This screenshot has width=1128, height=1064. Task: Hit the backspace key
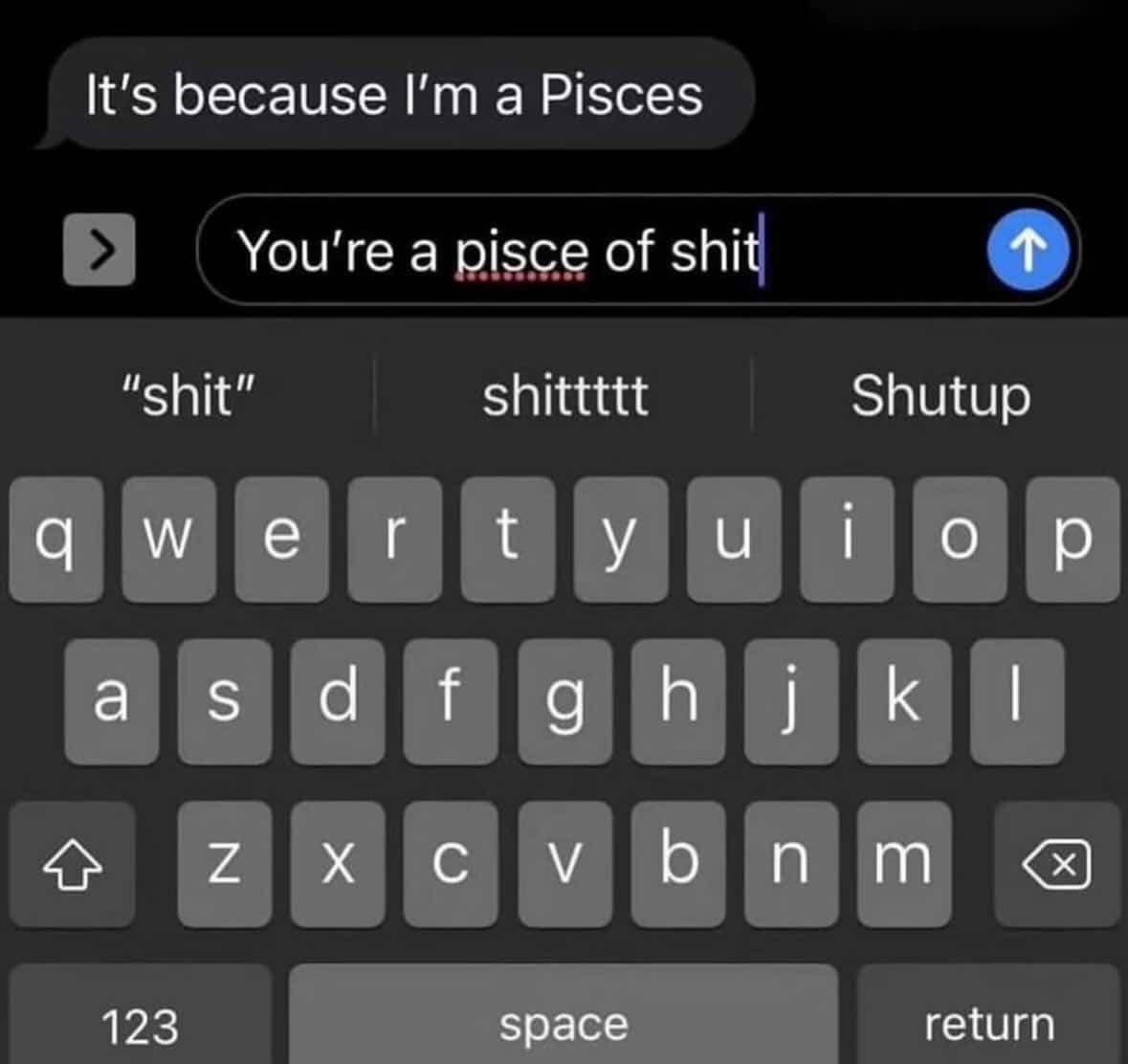coord(1056,864)
